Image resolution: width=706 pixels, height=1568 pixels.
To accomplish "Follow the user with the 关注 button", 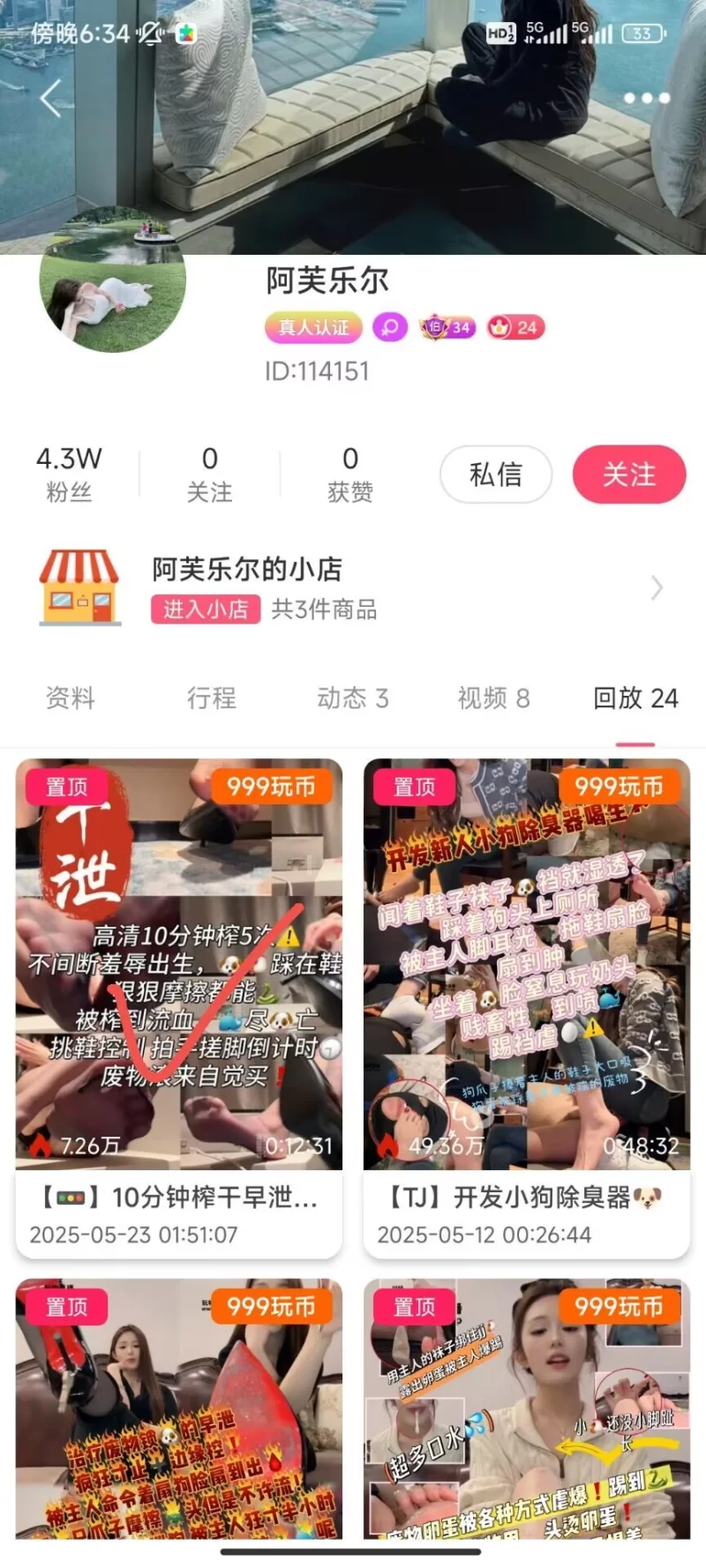I will coord(628,474).
